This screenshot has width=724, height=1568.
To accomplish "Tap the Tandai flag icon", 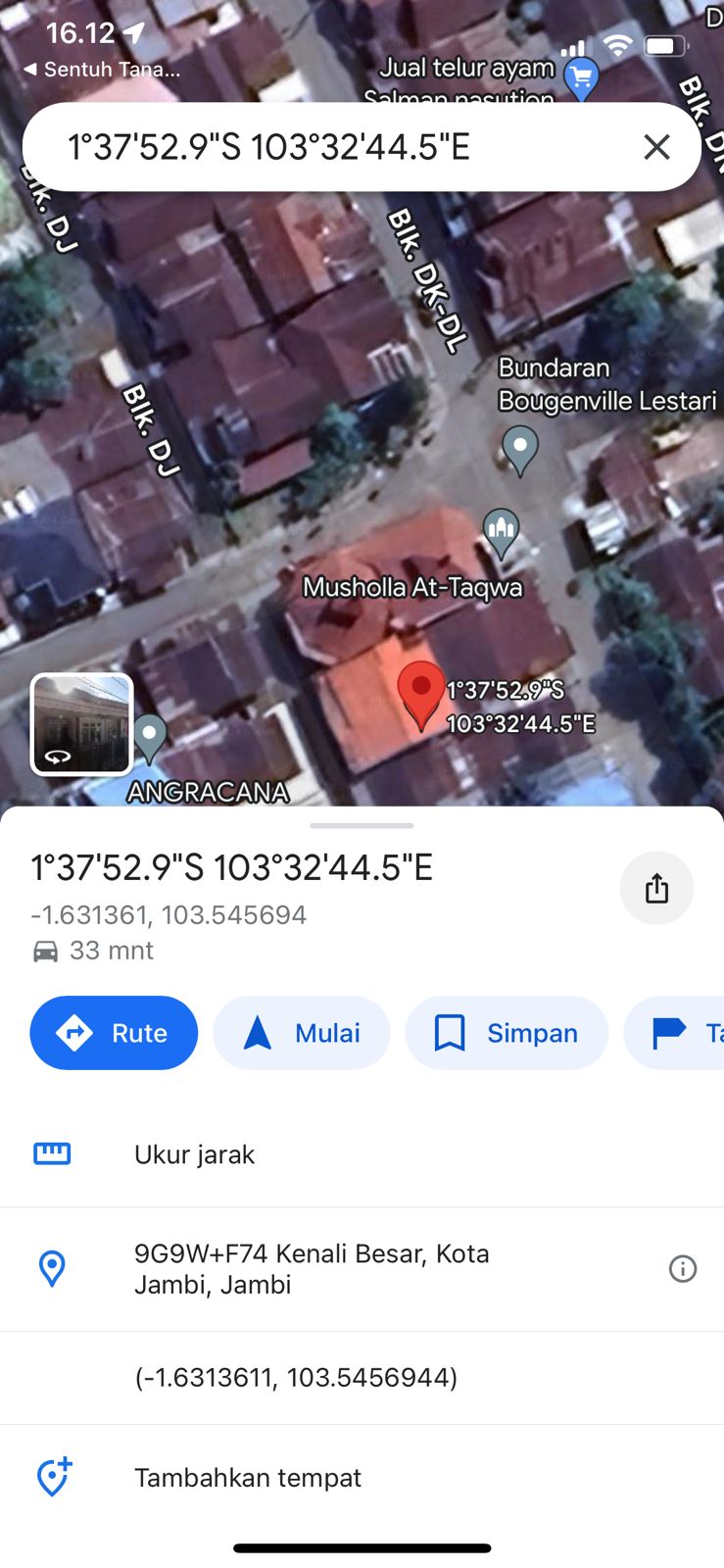I will (x=668, y=1033).
